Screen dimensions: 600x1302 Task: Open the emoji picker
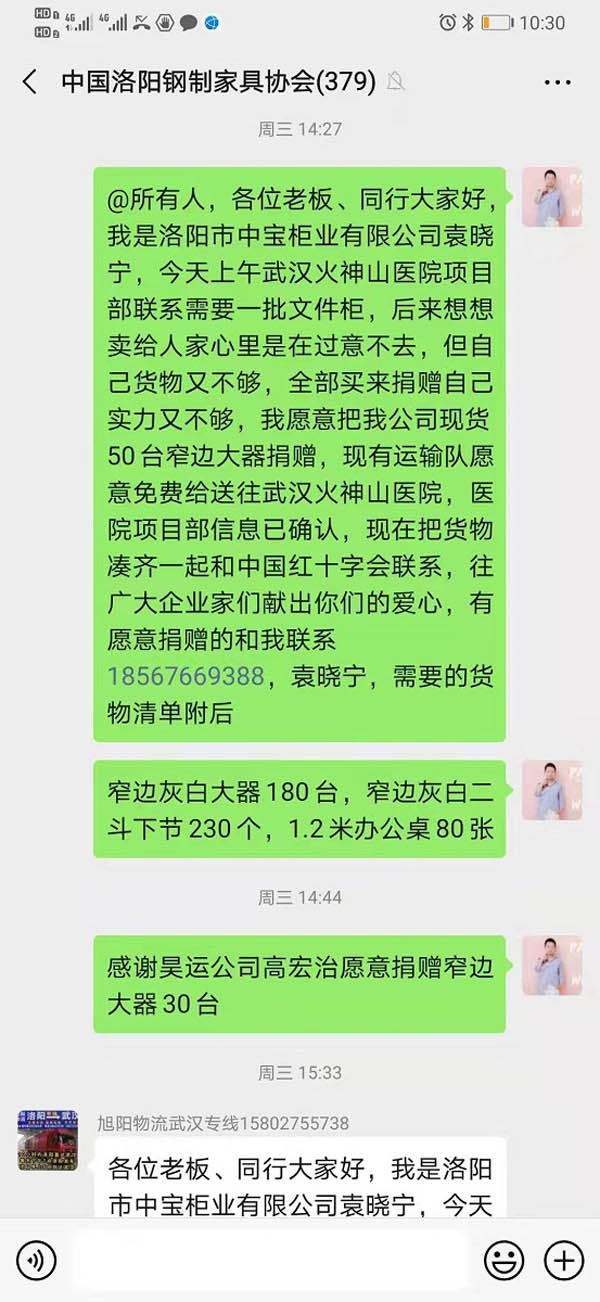point(504,1260)
